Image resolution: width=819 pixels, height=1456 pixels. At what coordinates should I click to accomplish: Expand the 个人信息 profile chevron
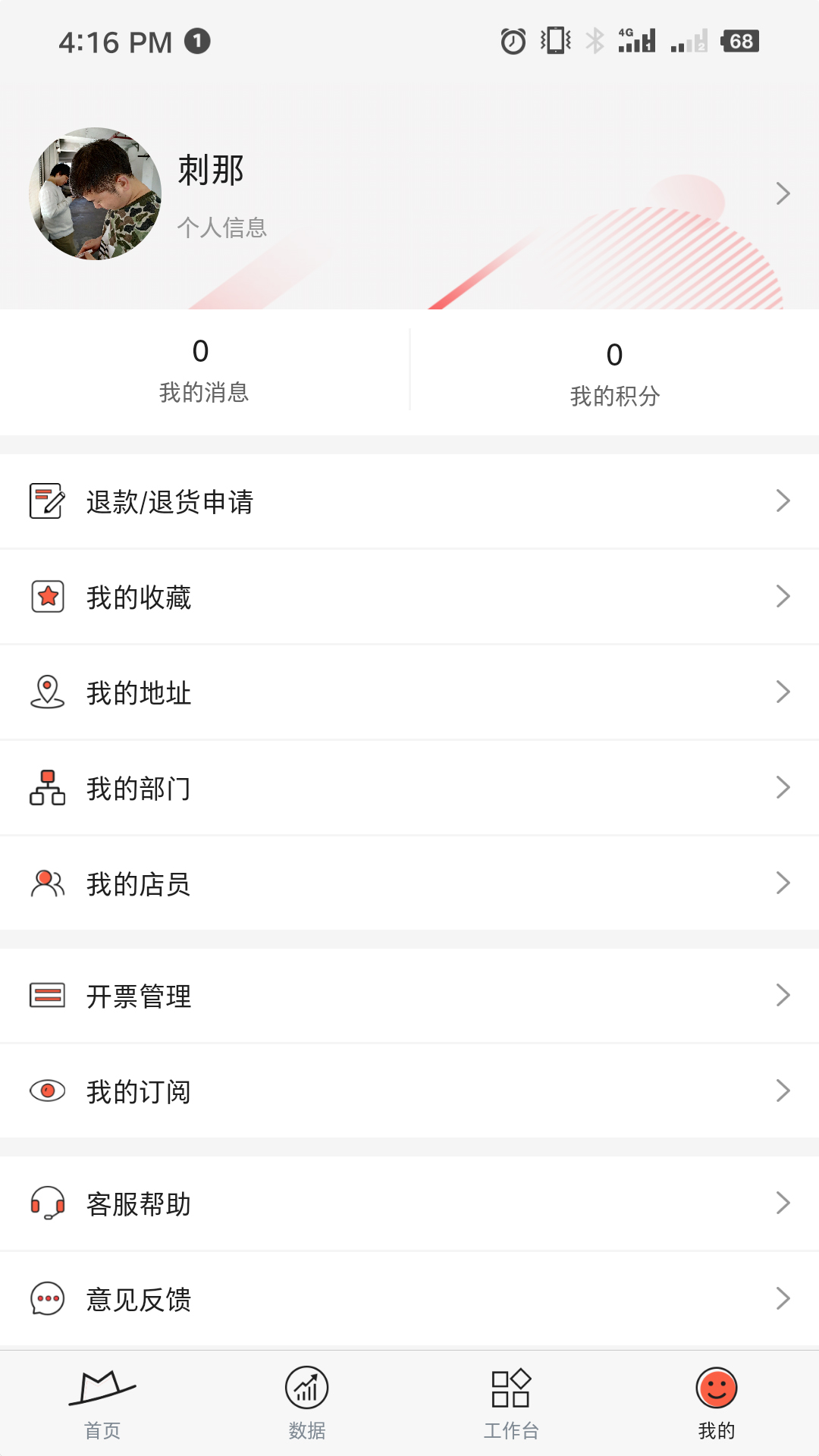coord(783,193)
